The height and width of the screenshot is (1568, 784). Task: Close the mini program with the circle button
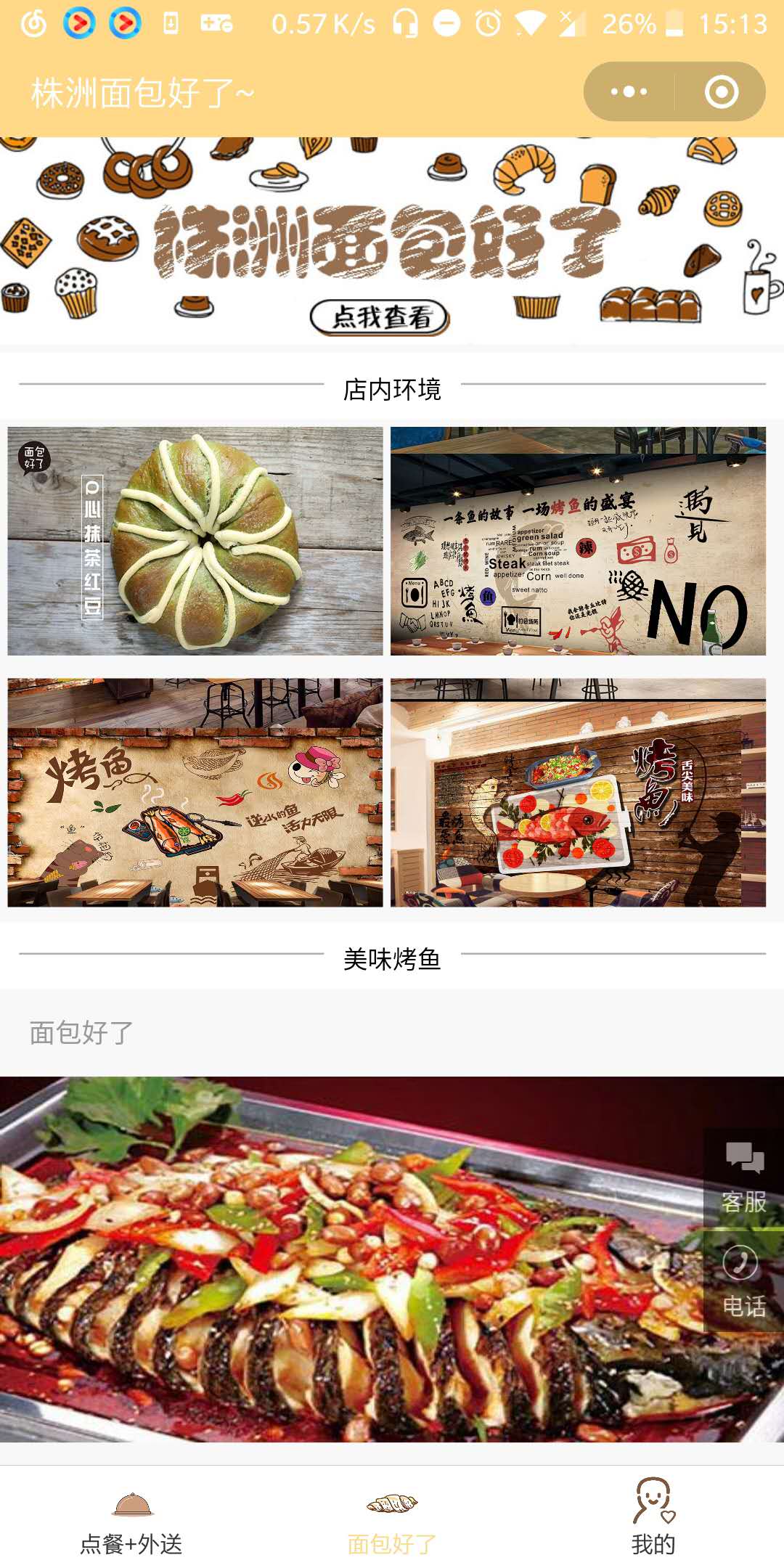721,92
